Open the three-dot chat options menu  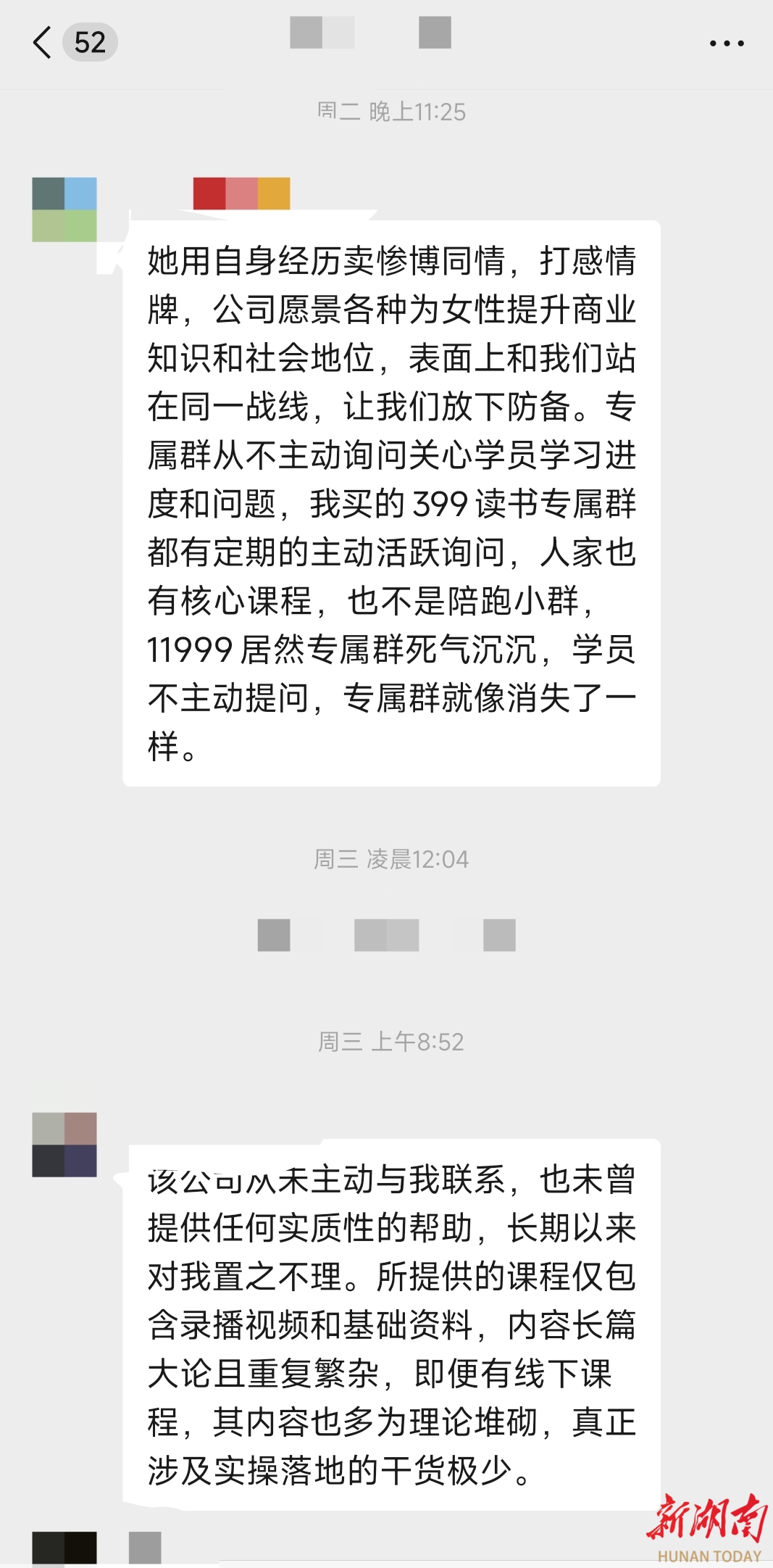726,43
